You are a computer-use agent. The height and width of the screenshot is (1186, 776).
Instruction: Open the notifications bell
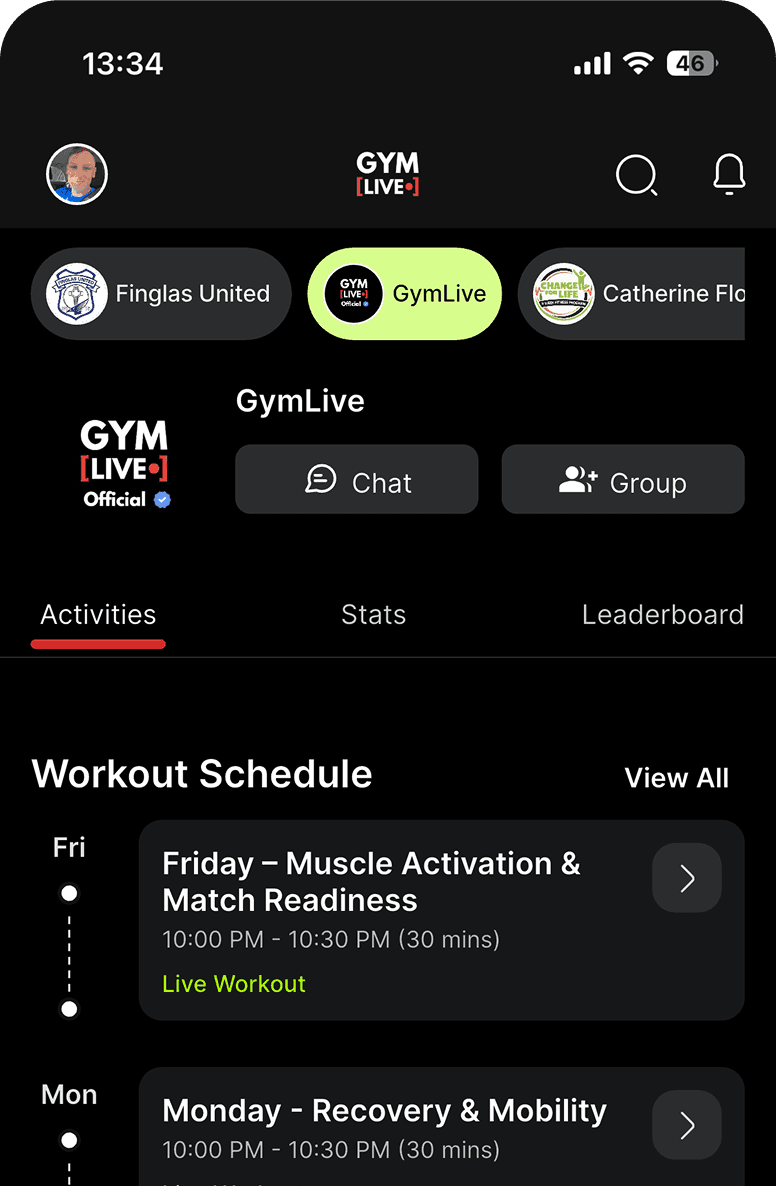click(x=729, y=175)
